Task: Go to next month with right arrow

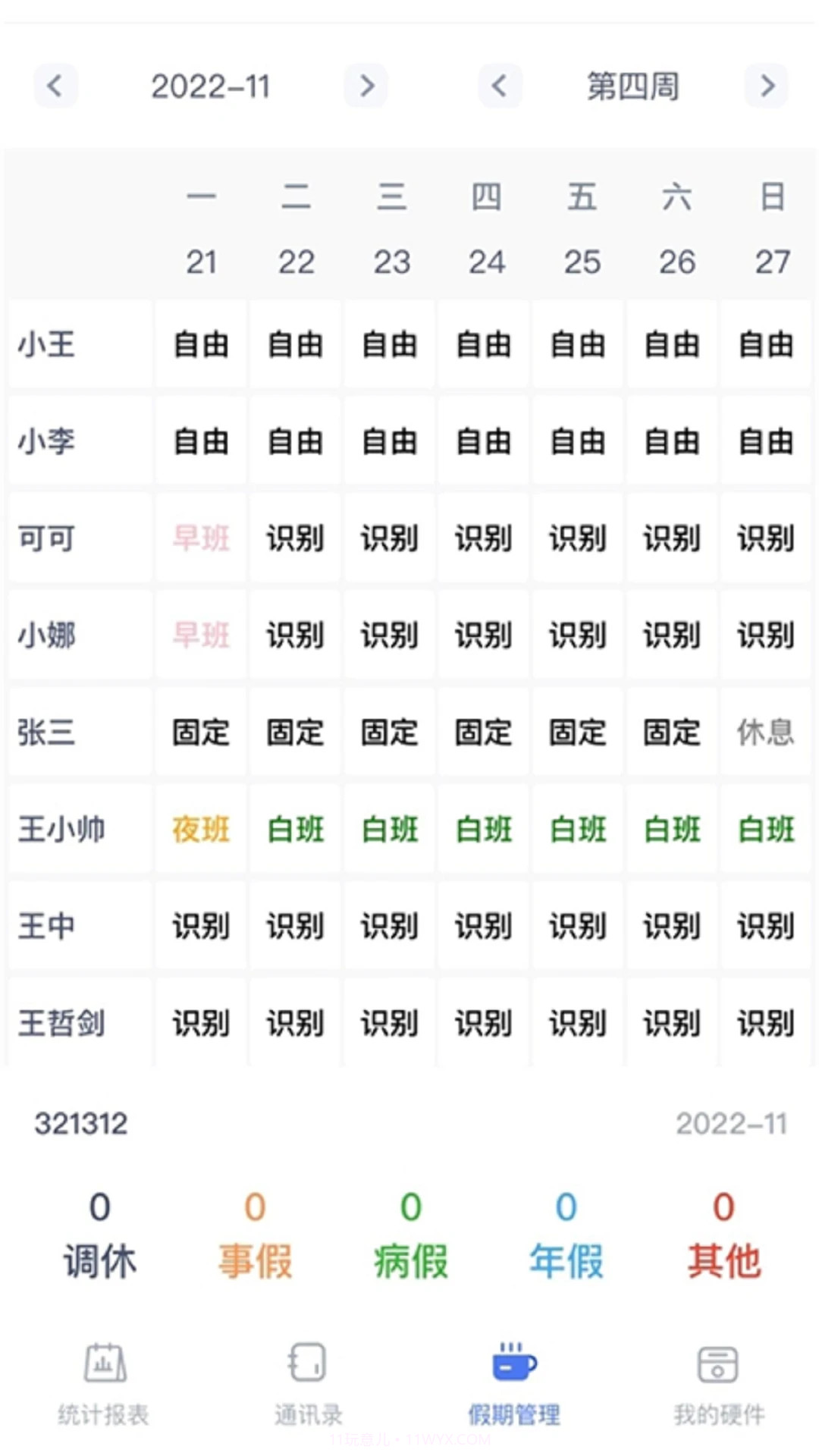Action: point(366,86)
